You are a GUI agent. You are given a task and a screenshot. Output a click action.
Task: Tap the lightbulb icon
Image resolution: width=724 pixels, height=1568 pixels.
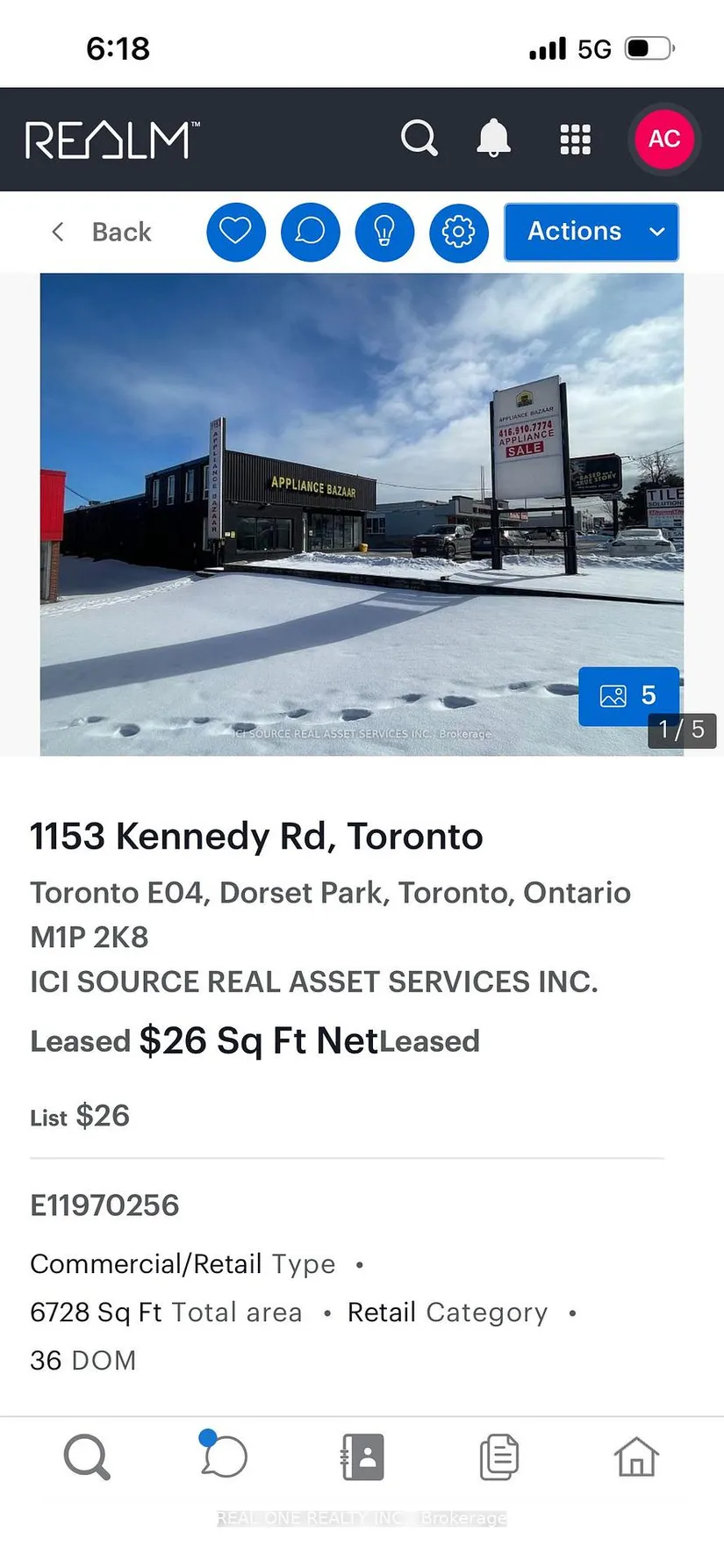(384, 232)
